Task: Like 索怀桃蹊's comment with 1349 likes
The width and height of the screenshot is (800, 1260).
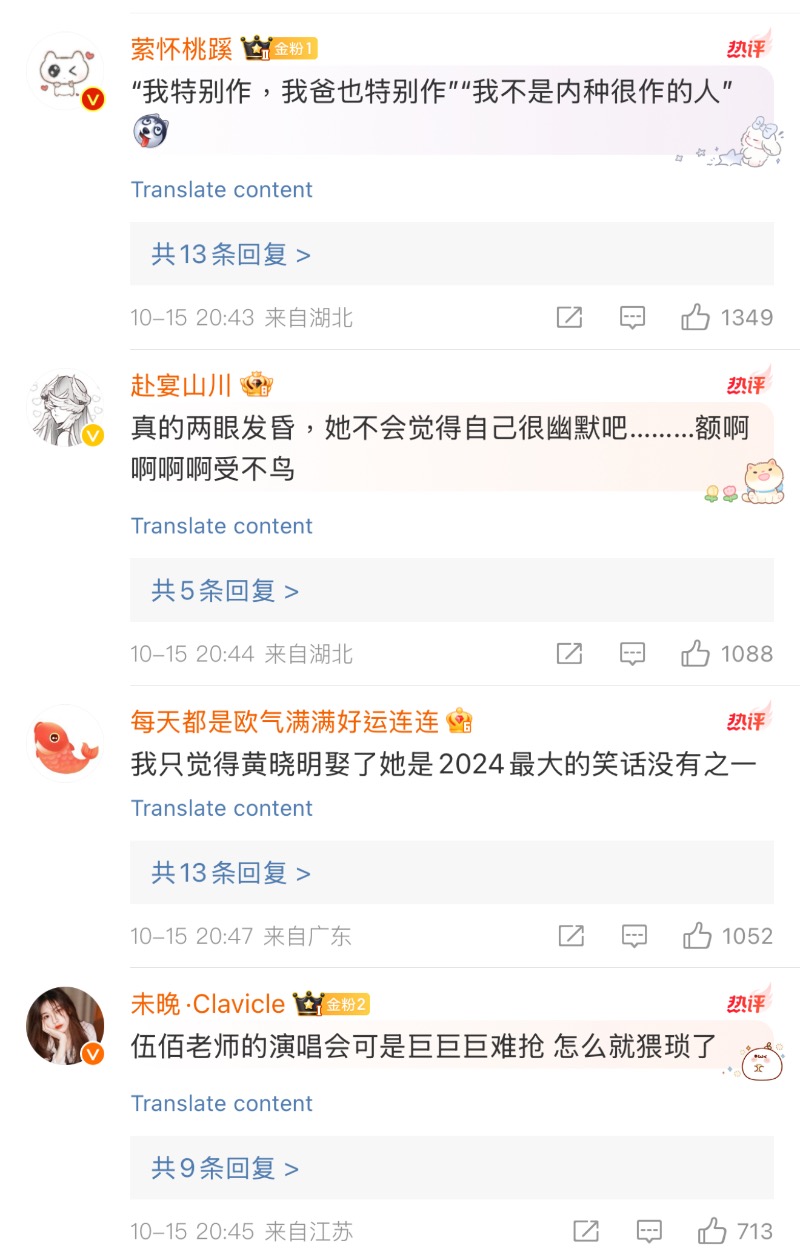Action: [x=696, y=318]
